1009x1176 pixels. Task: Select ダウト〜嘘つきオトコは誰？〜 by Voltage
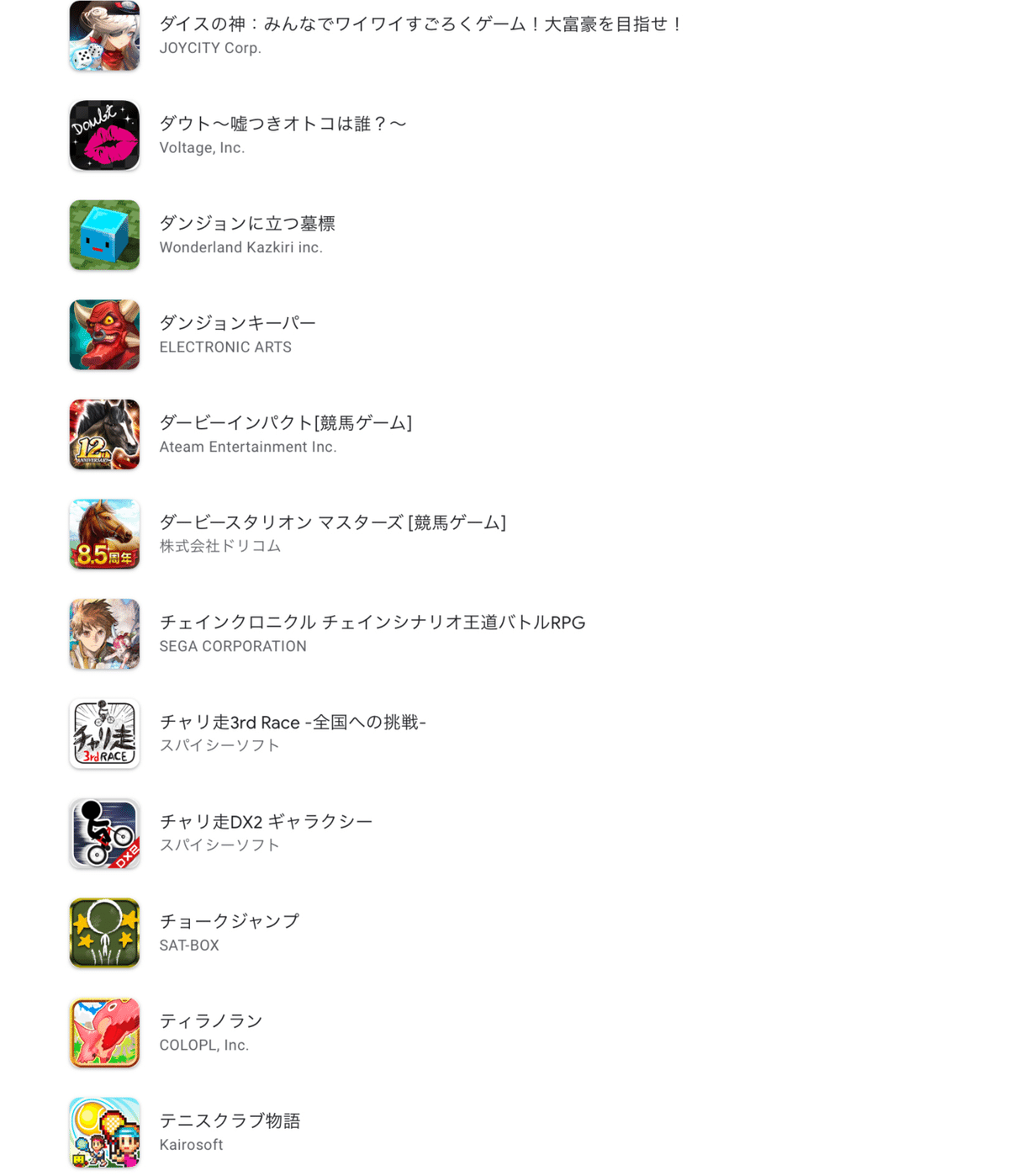coord(283,124)
